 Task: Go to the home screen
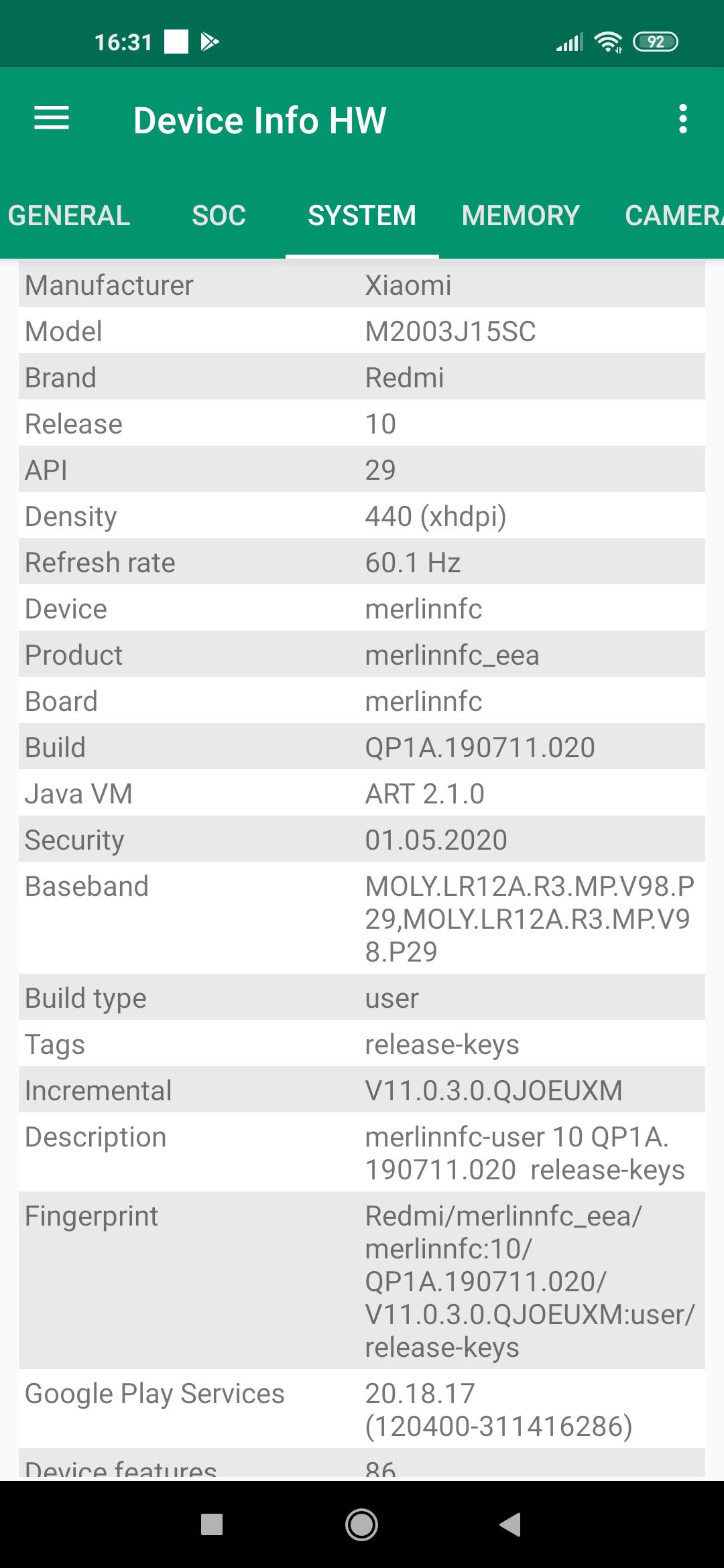click(x=361, y=1524)
